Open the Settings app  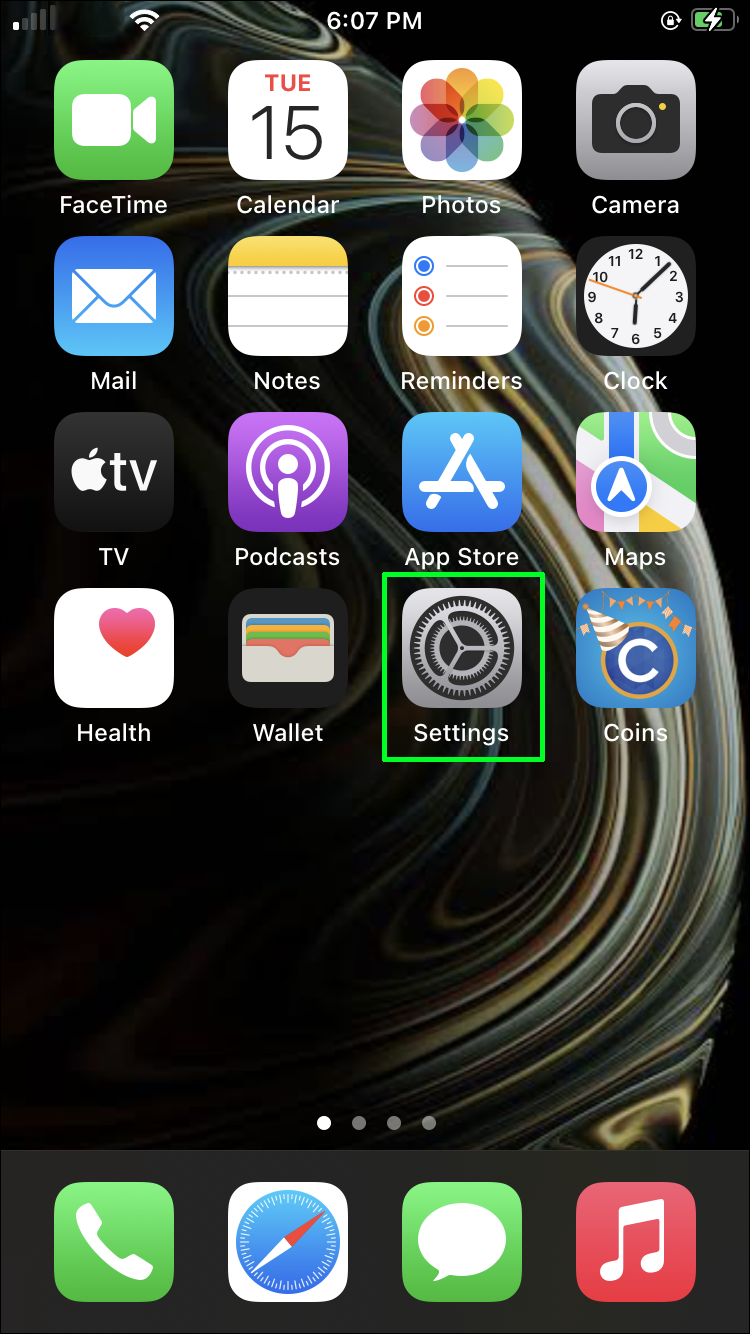click(461, 648)
